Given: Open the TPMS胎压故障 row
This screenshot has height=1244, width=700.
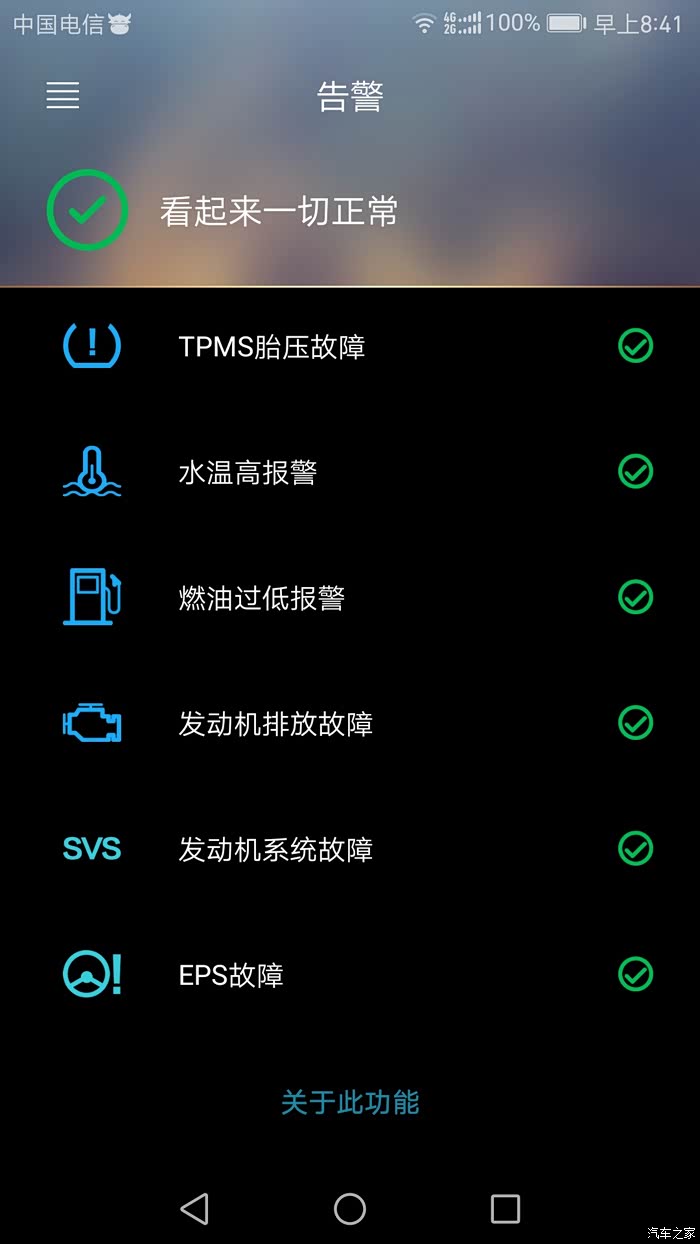Looking at the screenshot, I should coord(350,346).
